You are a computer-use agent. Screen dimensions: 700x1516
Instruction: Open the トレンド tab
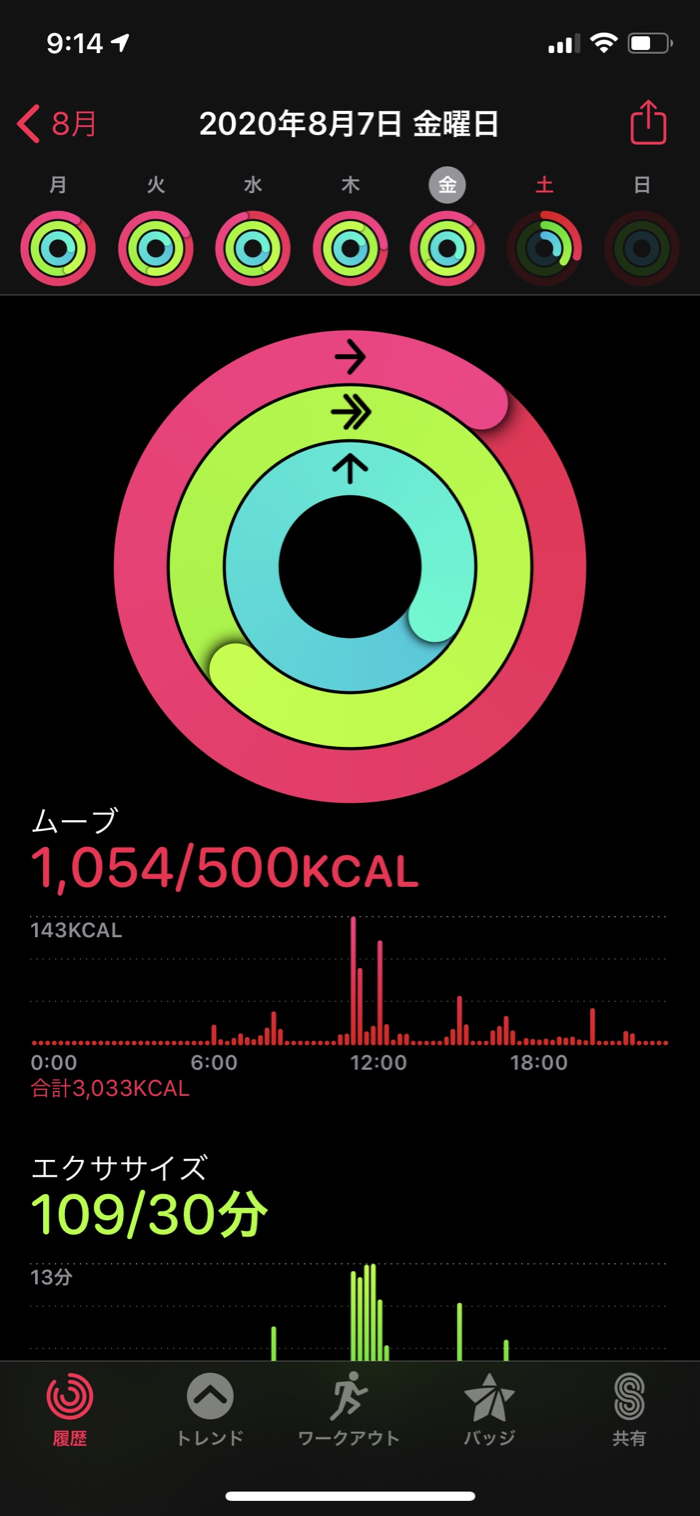coord(210,1410)
